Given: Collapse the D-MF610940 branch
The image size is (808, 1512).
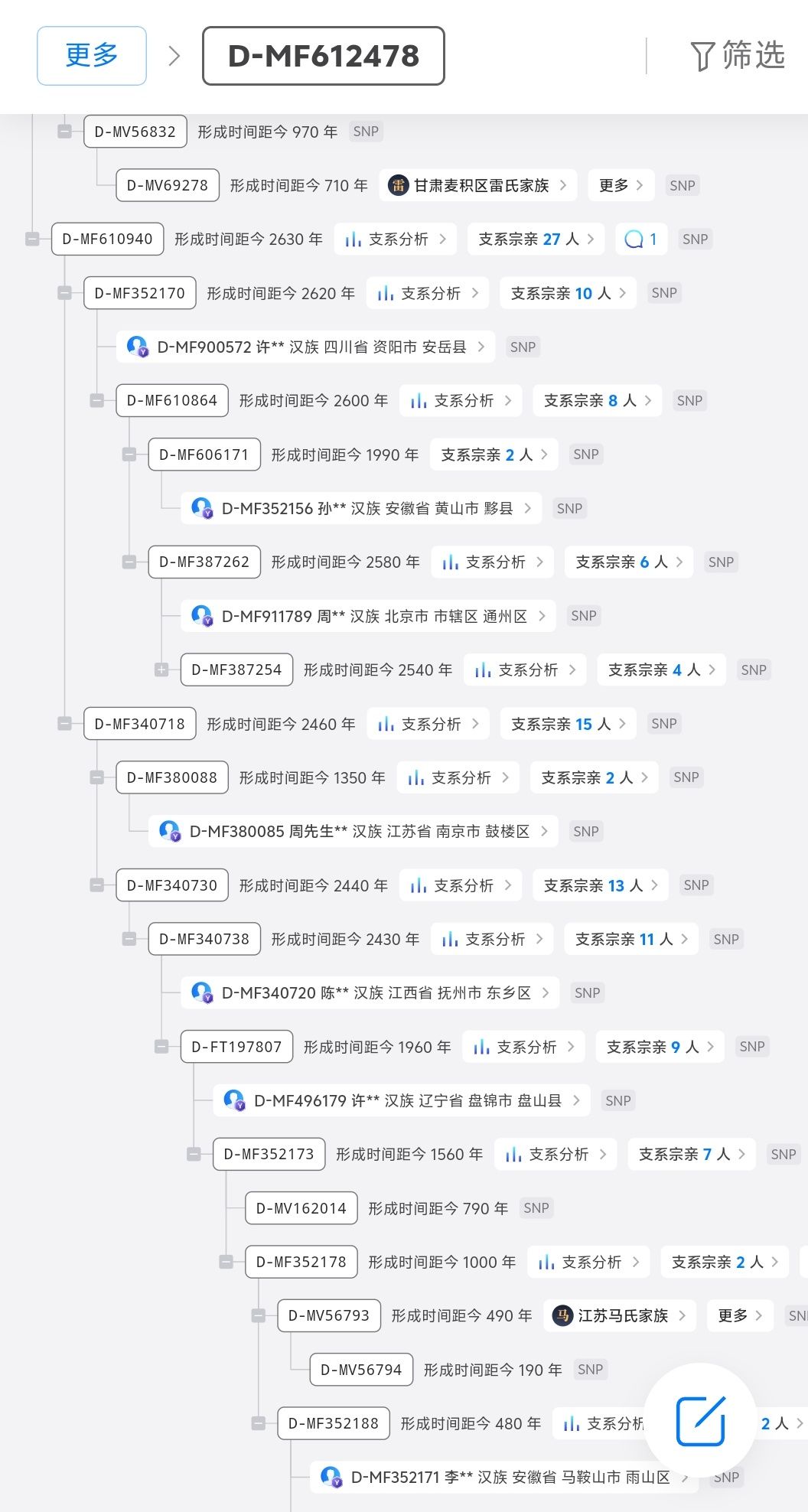Looking at the screenshot, I should tap(32, 240).
